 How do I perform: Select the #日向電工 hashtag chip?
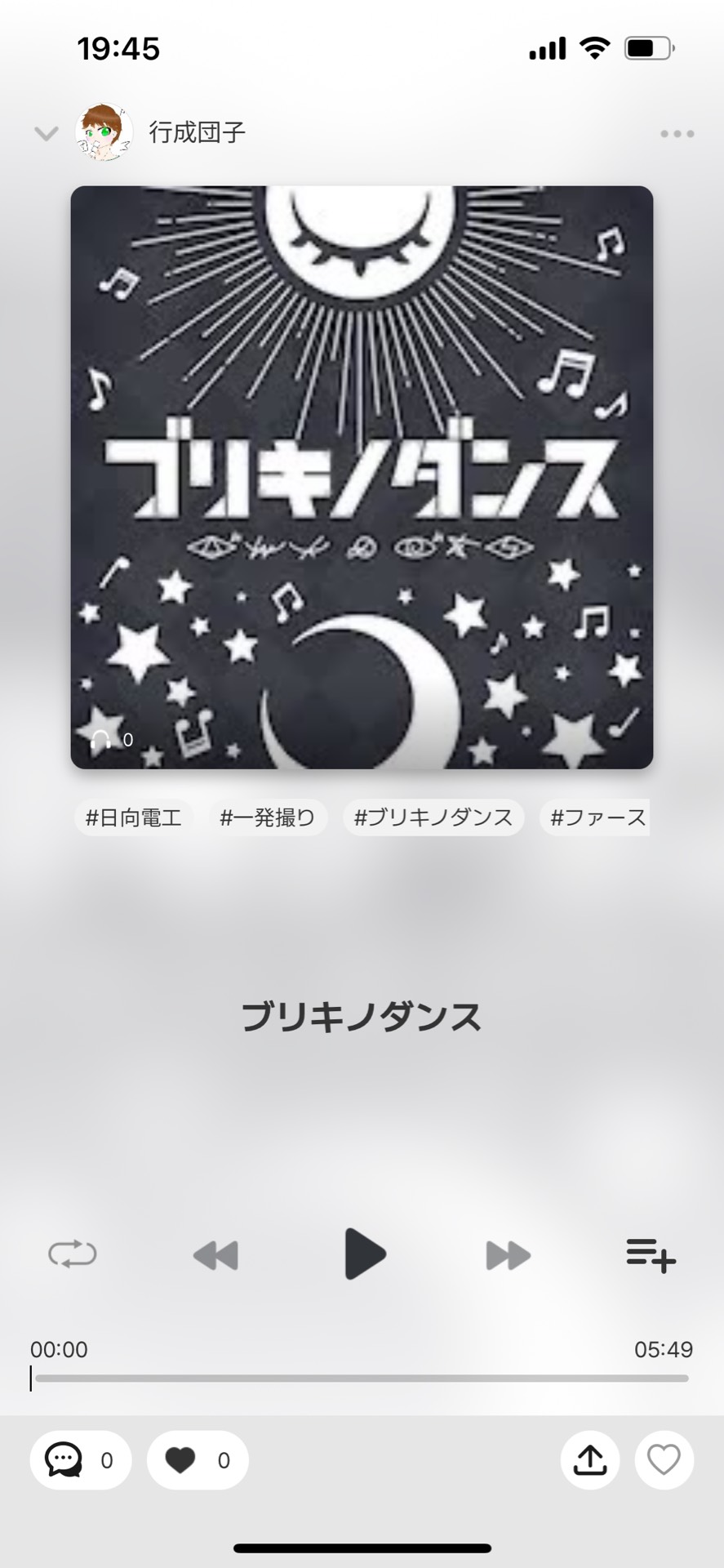pos(134,817)
